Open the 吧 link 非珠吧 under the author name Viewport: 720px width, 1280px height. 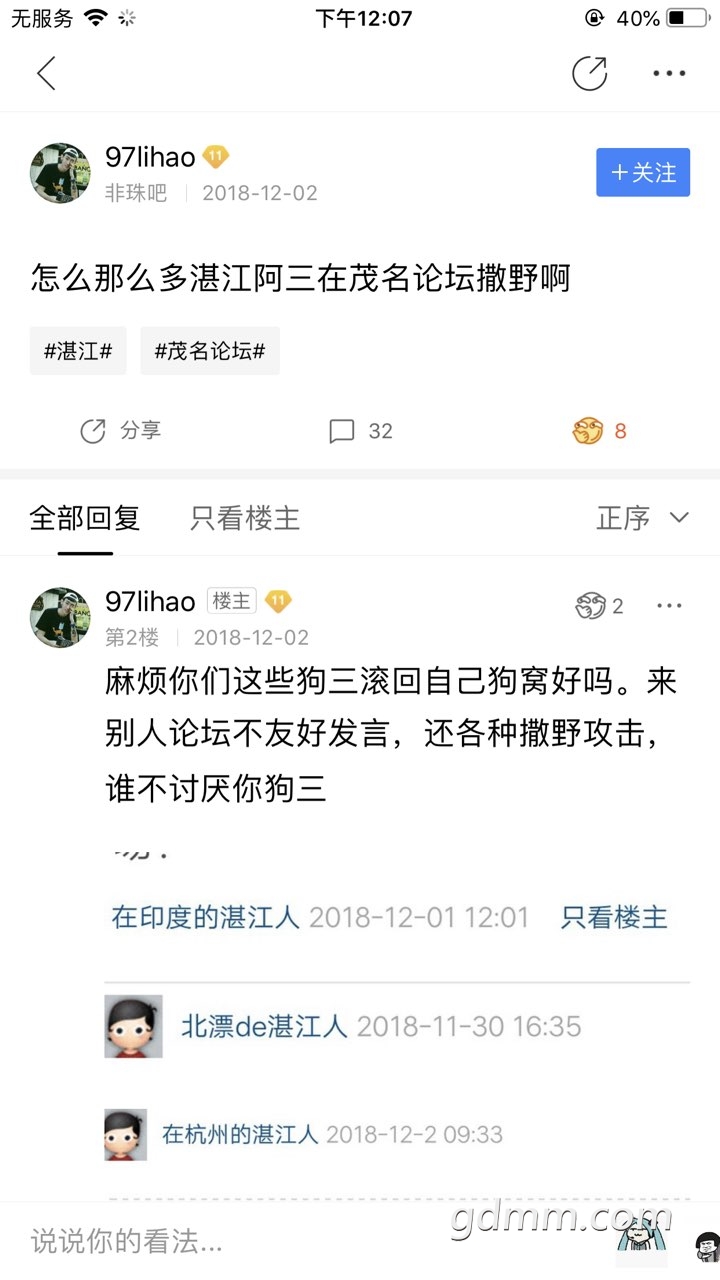(136, 193)
